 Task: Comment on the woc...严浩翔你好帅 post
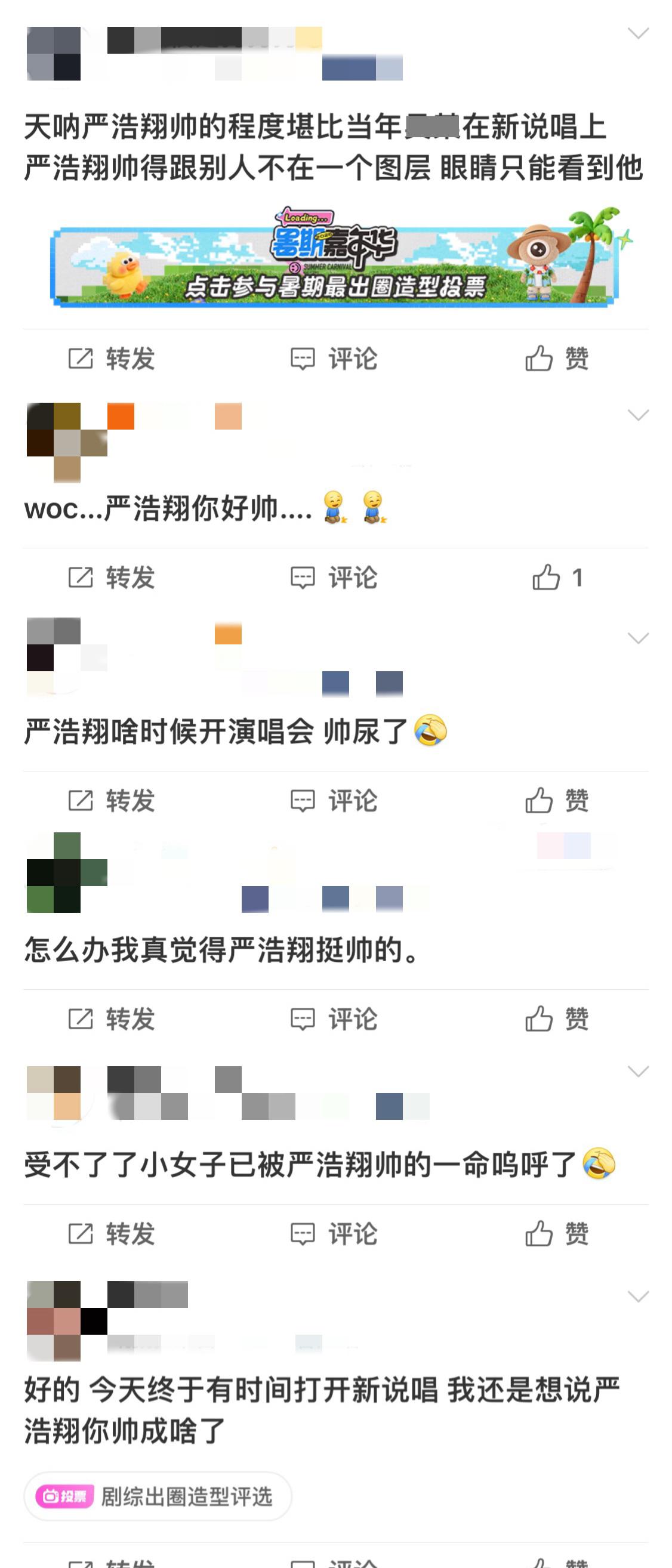pos(334,577)
